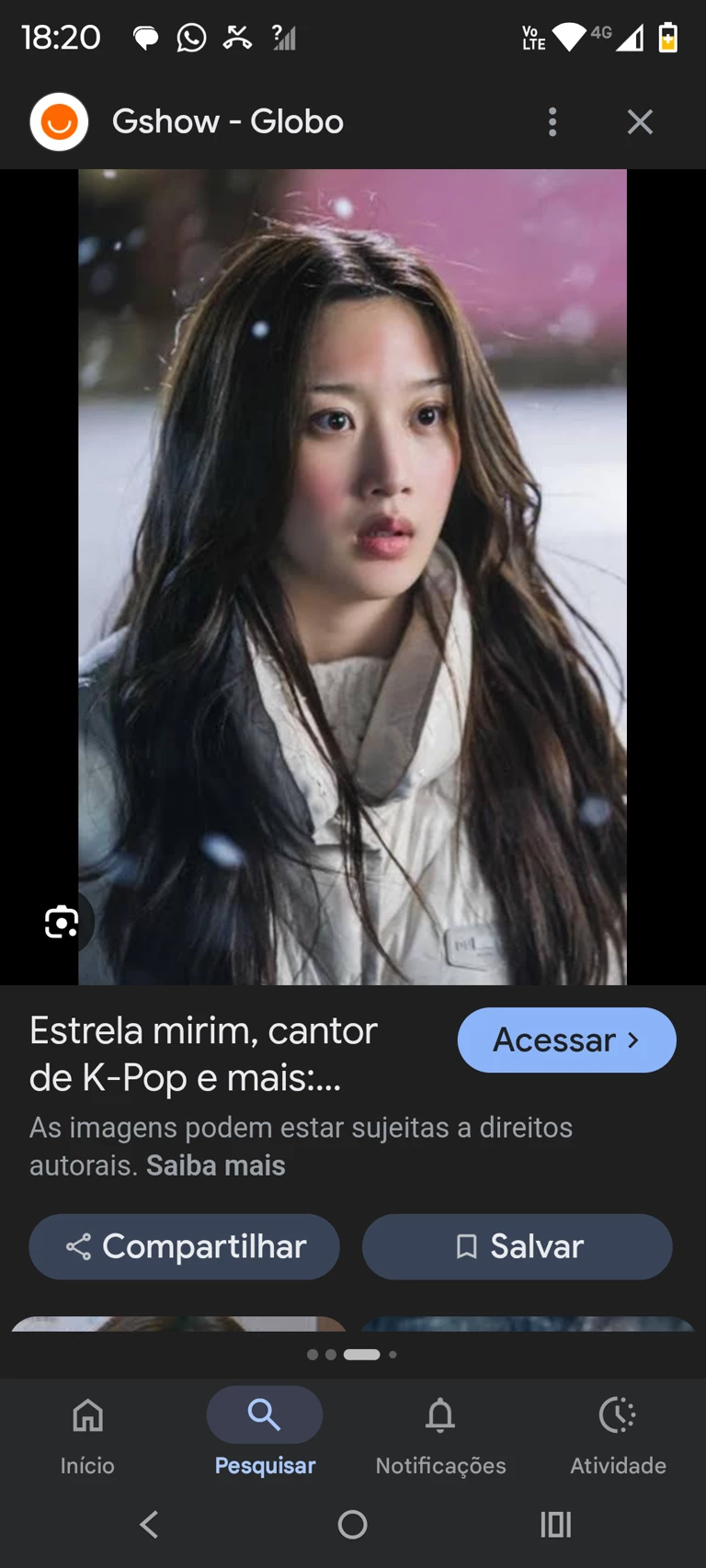Save image with Salvar
This screenshot has width=706, height=1568.
[517, 1246]
